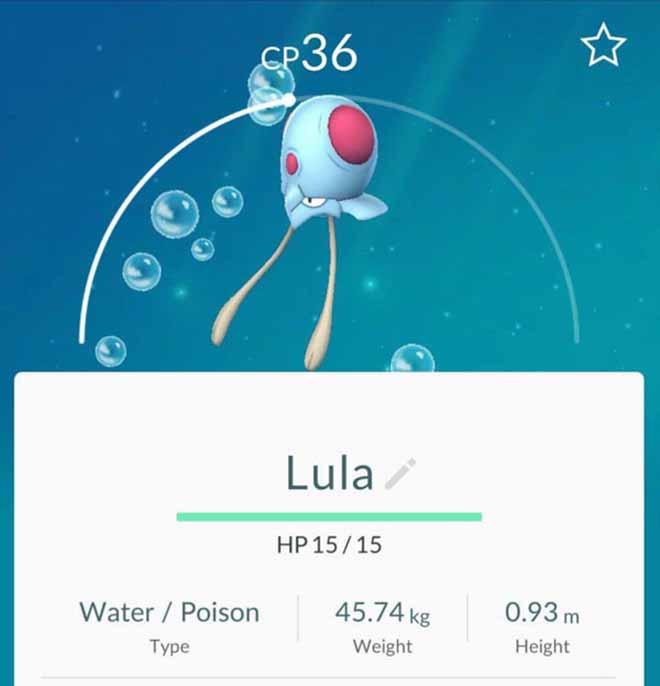Screen dimensions: 660x686
Task: Mark Lula as favorite with the star
Action: 603,45
